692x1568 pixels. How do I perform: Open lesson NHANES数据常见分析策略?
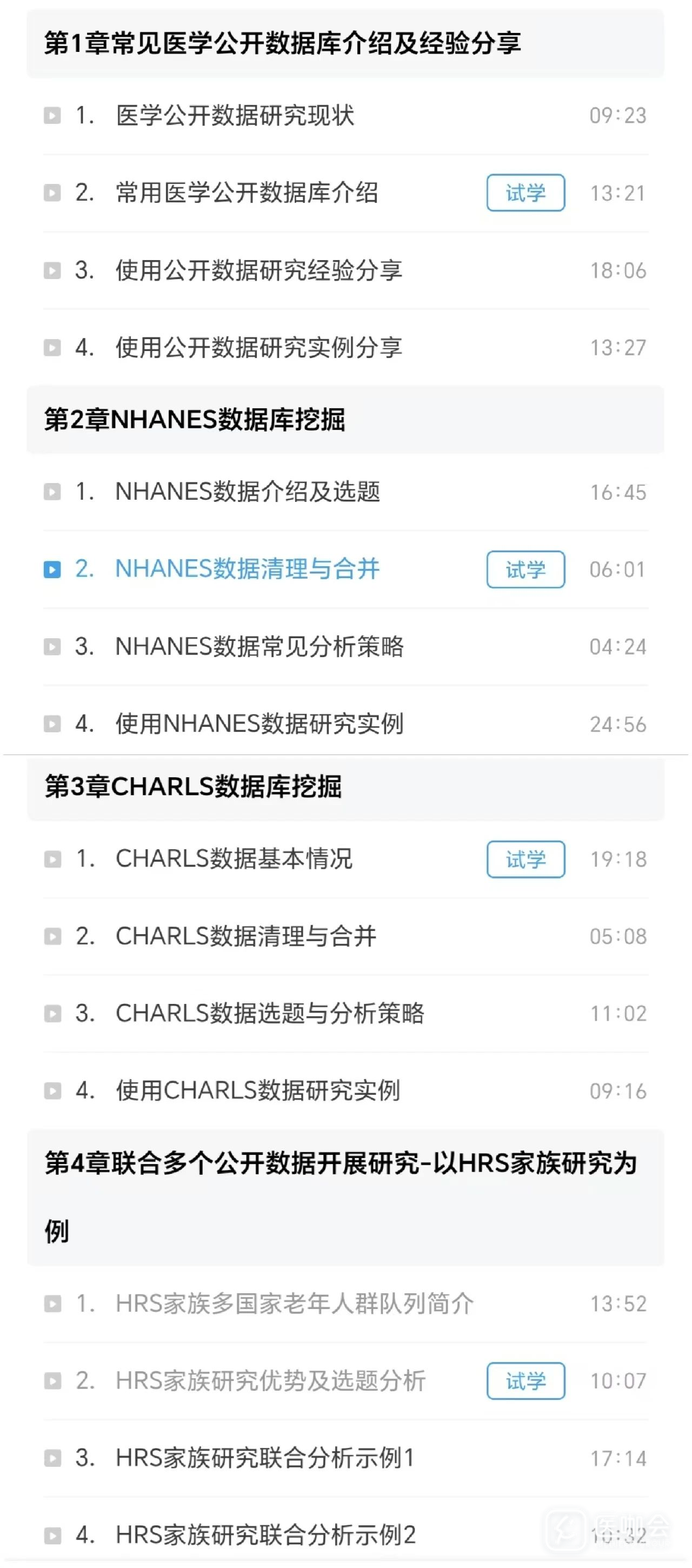345,646
